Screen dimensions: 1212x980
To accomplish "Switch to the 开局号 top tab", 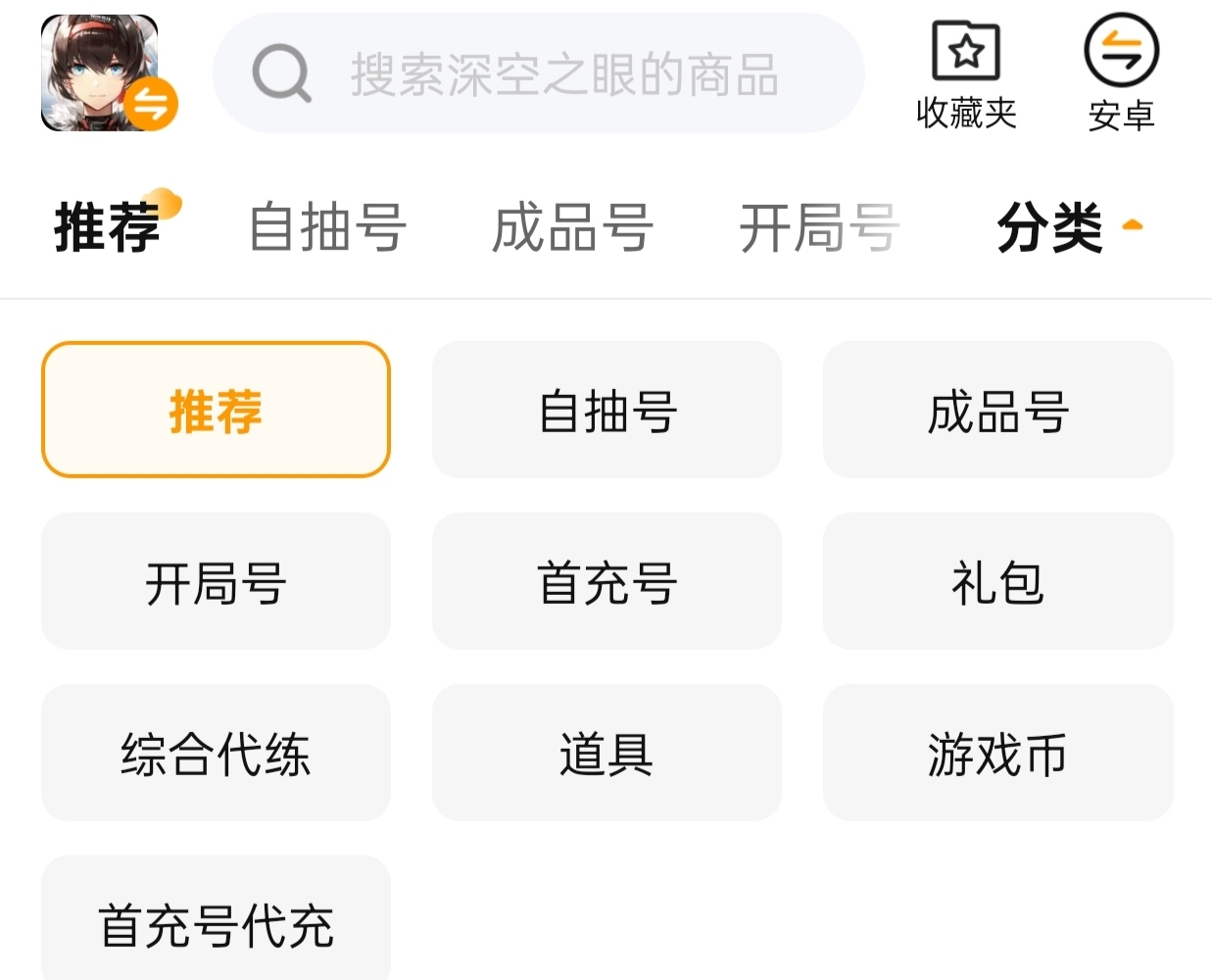I will (818, 227).
